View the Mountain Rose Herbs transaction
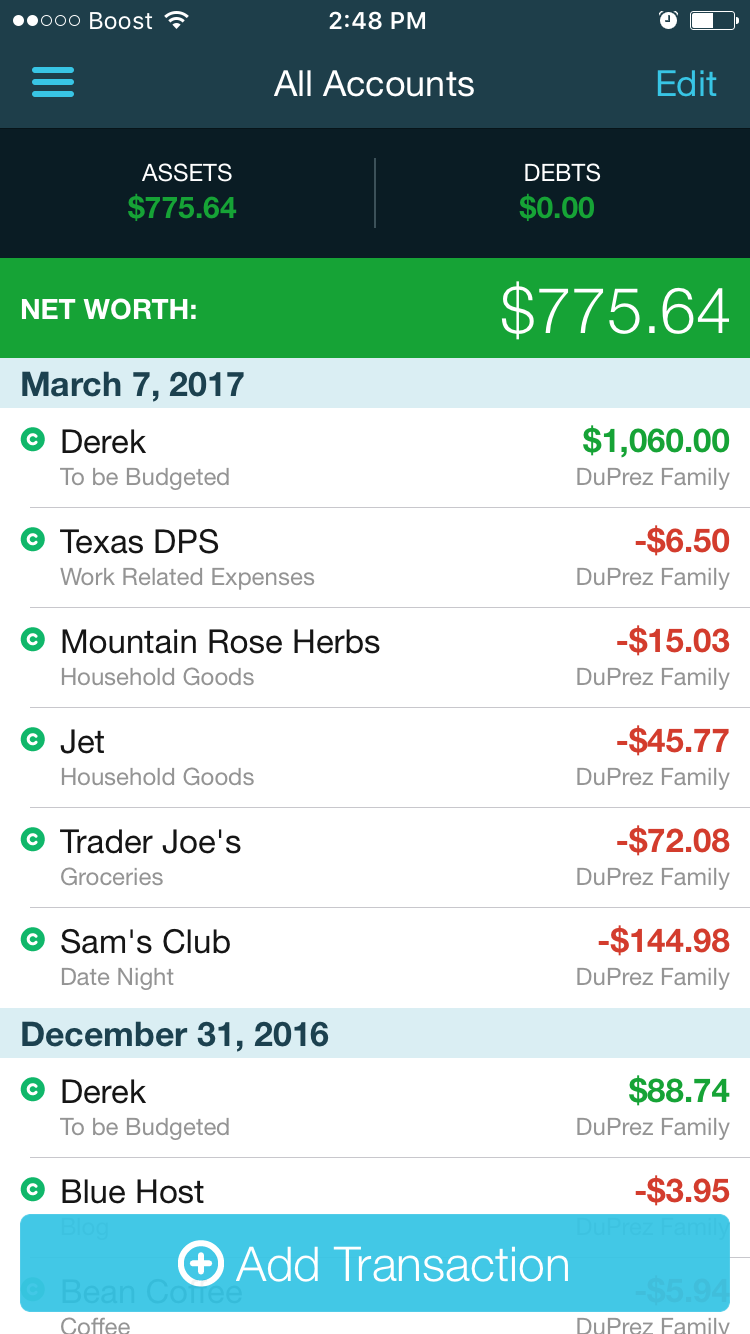The height and width of the screenshot is (1334, 750). point(375,658)
